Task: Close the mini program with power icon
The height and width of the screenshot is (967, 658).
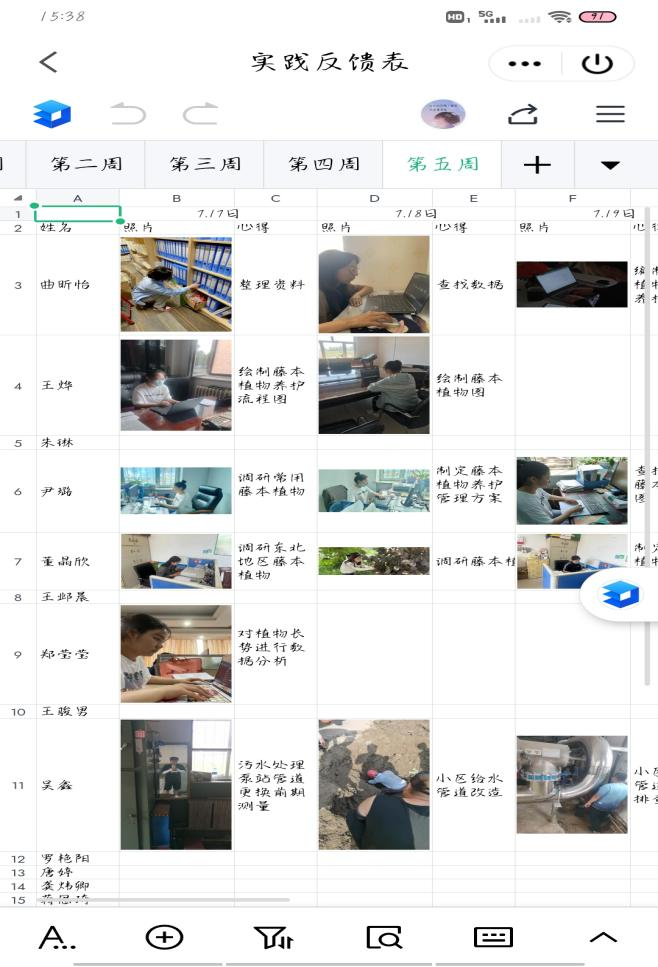Action: pos(597,63)
